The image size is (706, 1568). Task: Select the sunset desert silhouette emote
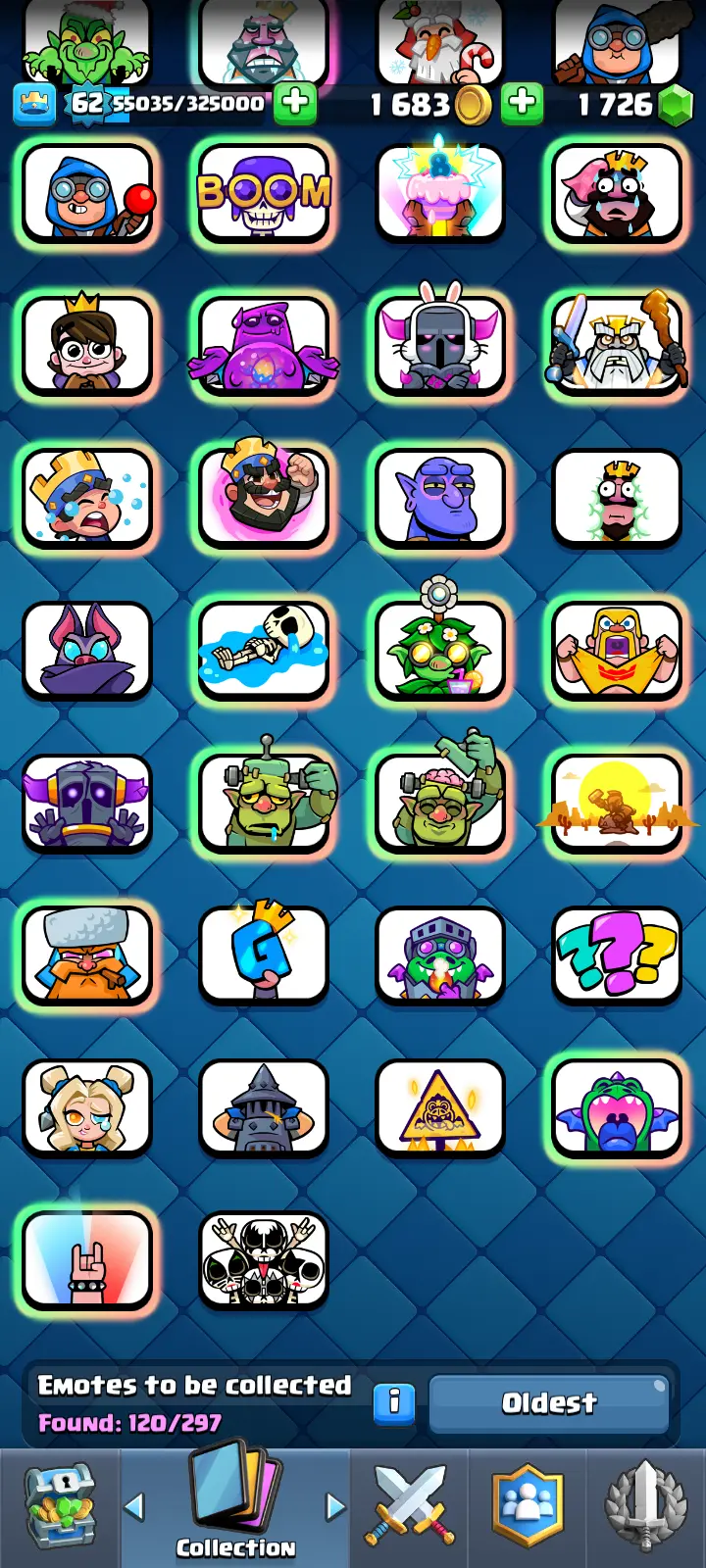[617, 803]
